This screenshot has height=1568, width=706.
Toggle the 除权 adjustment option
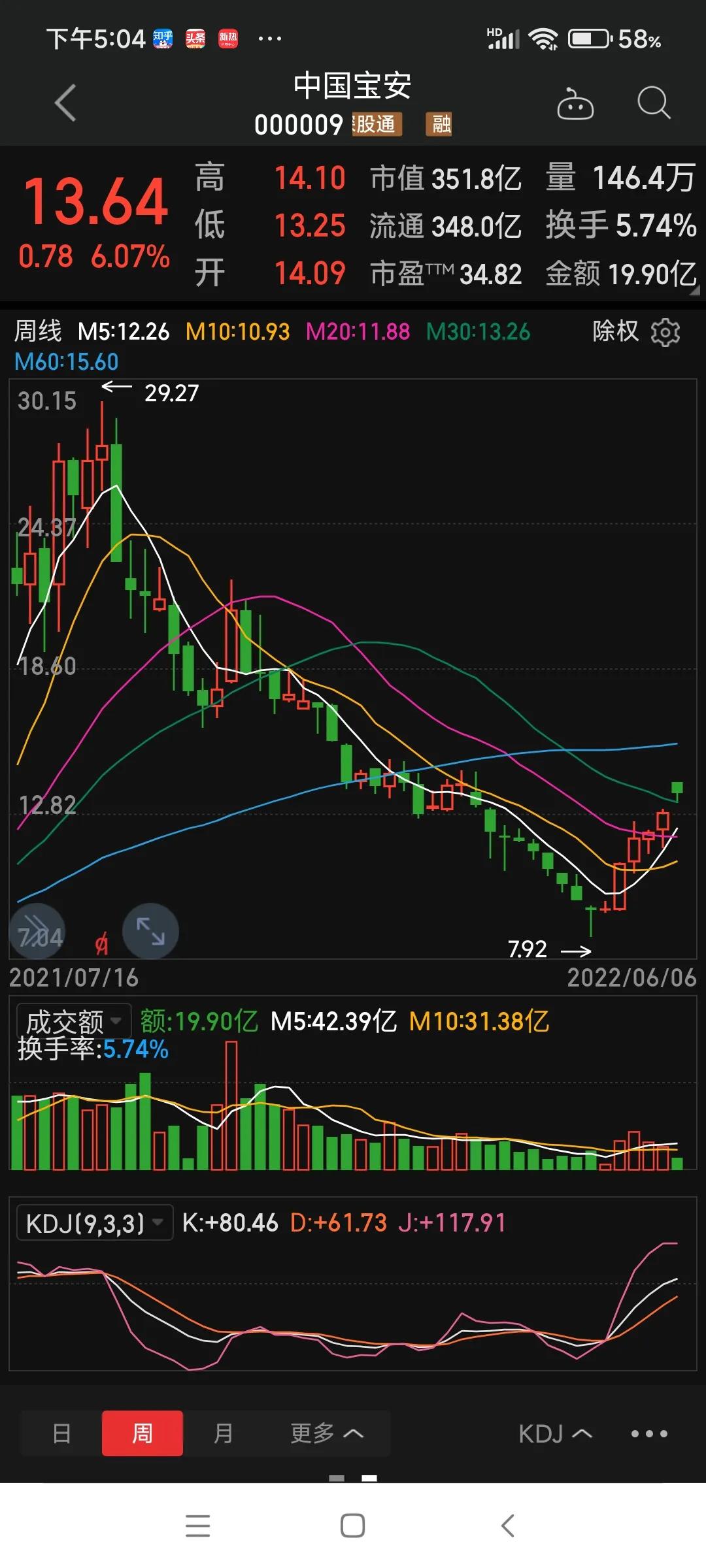[615, 331]
